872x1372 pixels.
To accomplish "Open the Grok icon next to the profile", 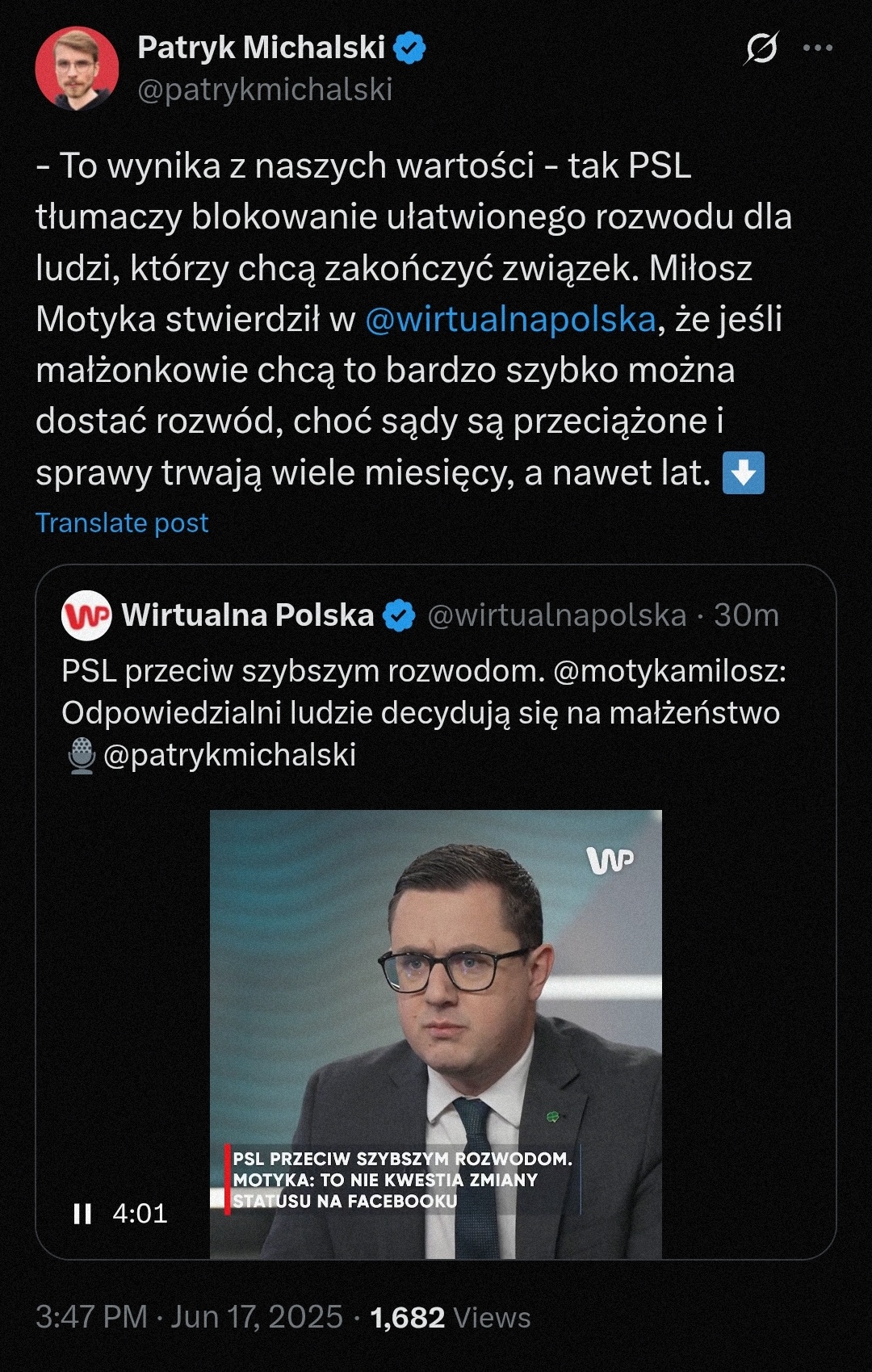I will [x=761, y=48].
